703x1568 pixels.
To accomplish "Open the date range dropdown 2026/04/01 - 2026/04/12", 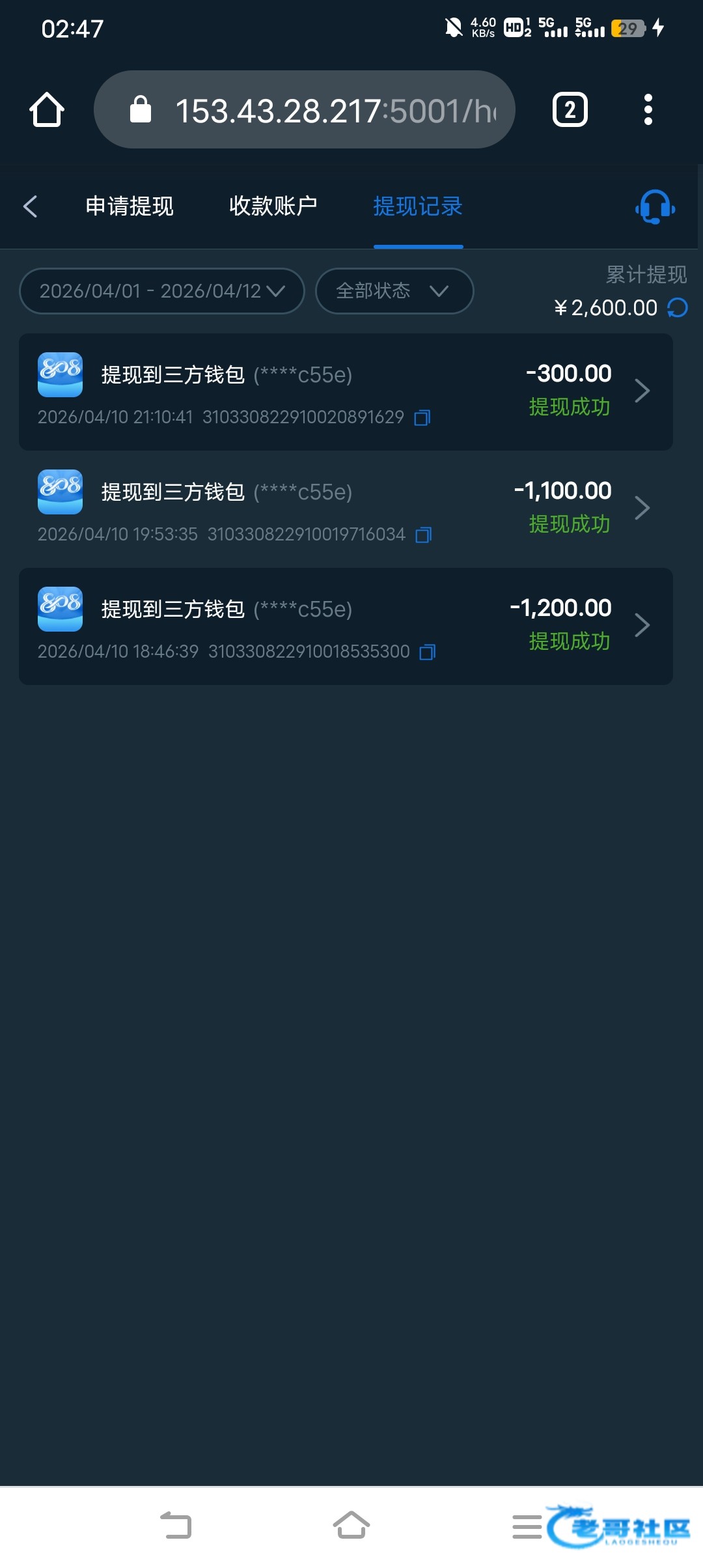I will 161,291.
